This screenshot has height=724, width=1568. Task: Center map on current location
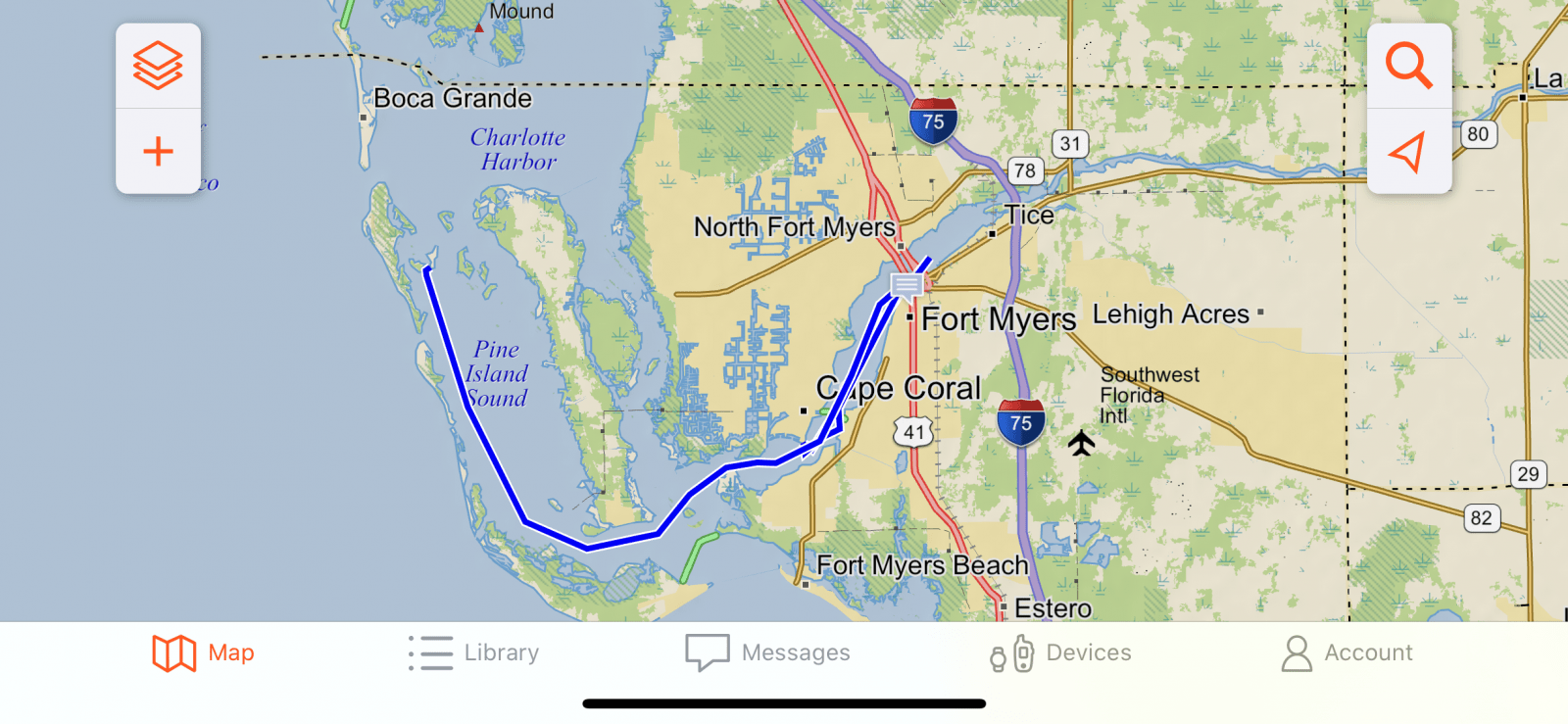1408,152
